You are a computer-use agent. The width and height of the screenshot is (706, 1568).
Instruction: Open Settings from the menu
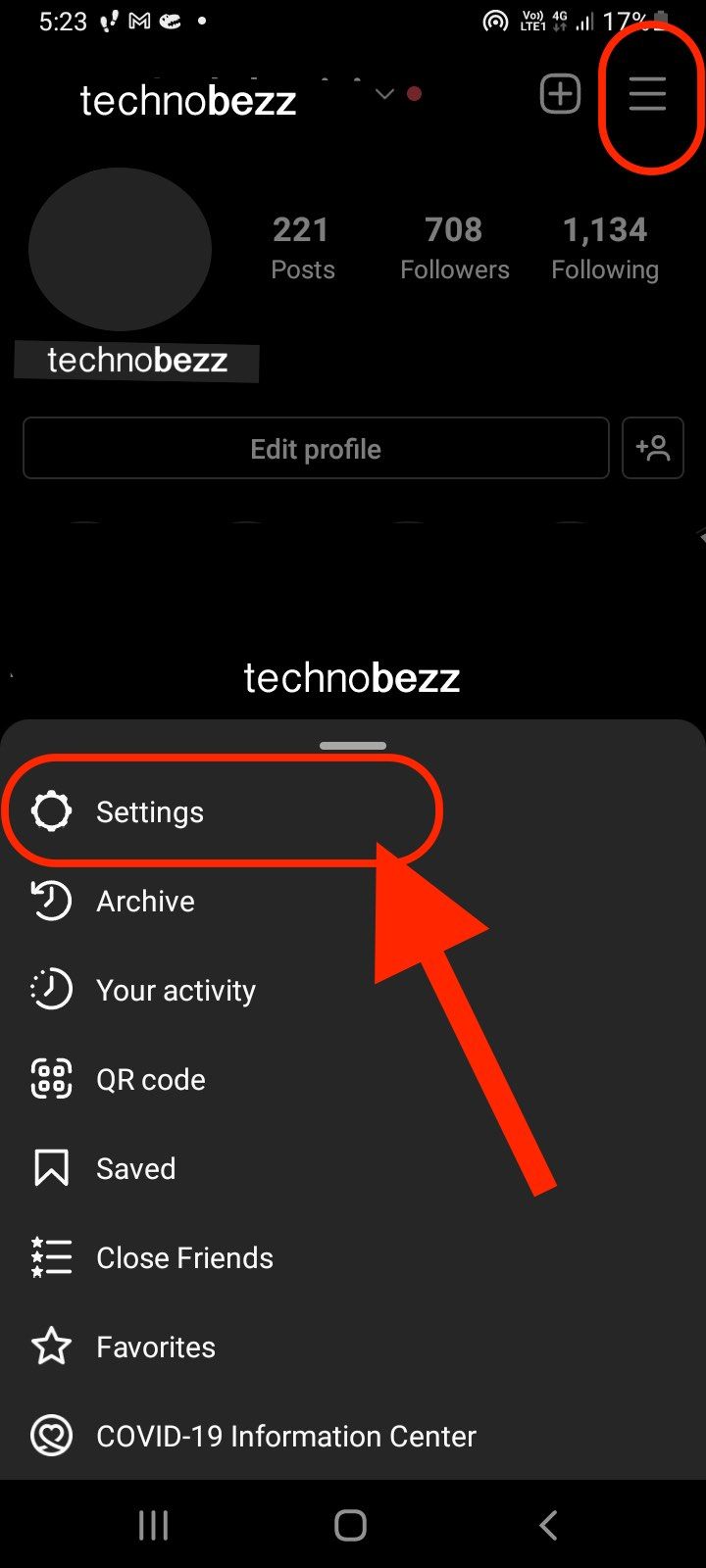click(x=353, y=811)
